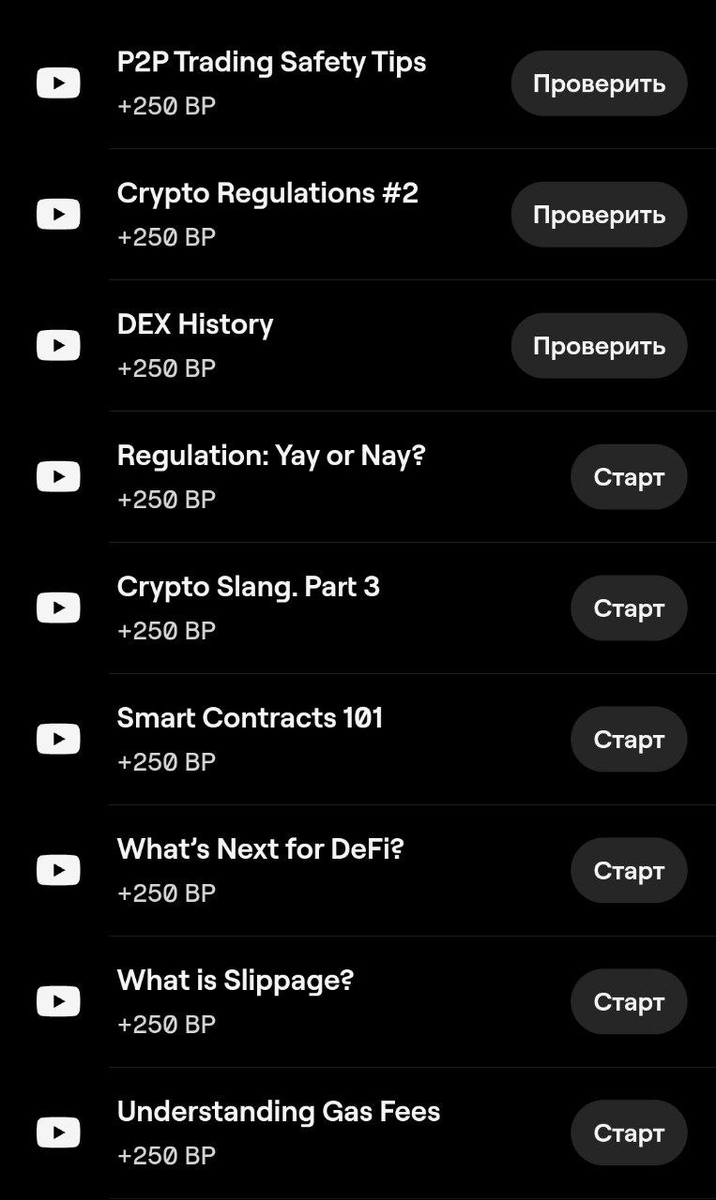
Task: Verify the Crypto Regulations #2 task
Action: click(598, 215)
